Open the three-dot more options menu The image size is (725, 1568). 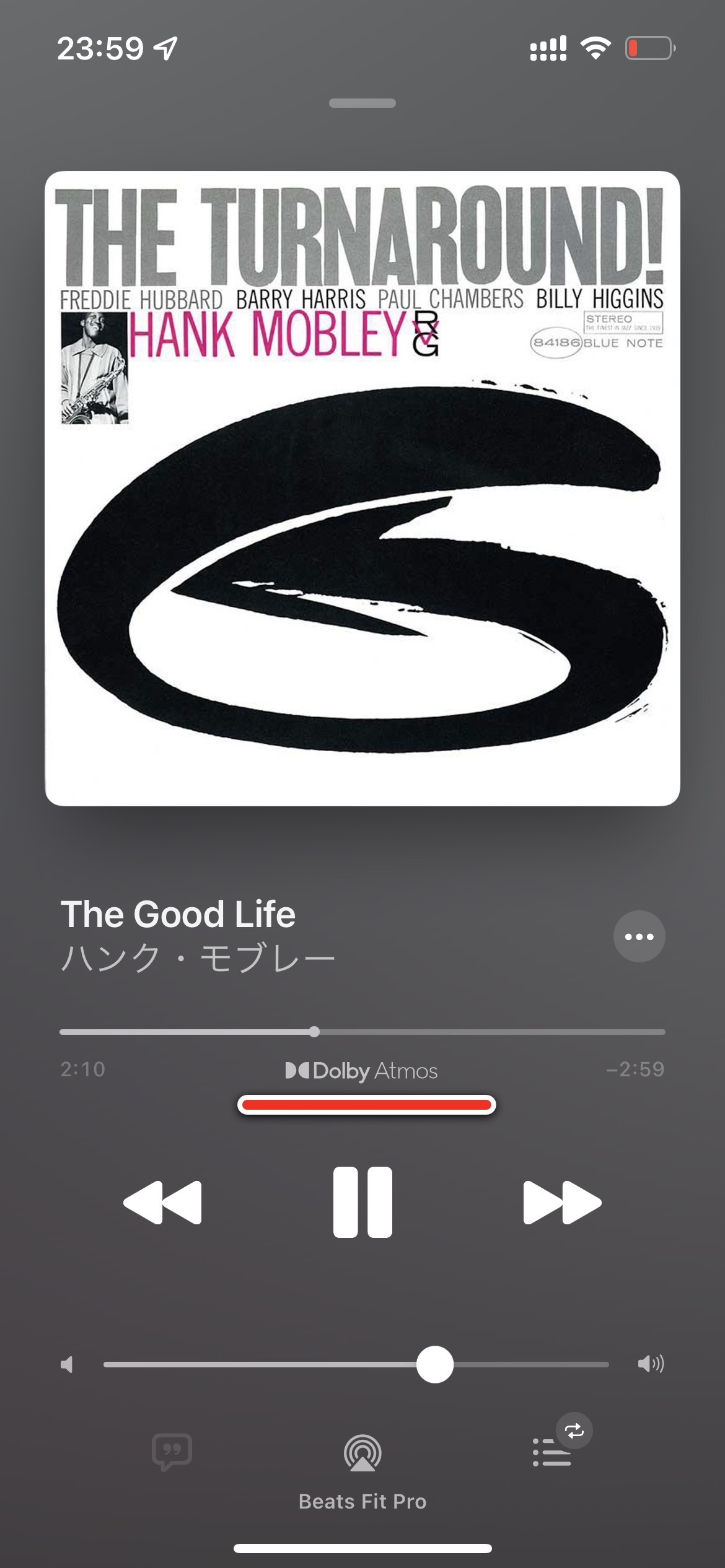pos(639,936)
